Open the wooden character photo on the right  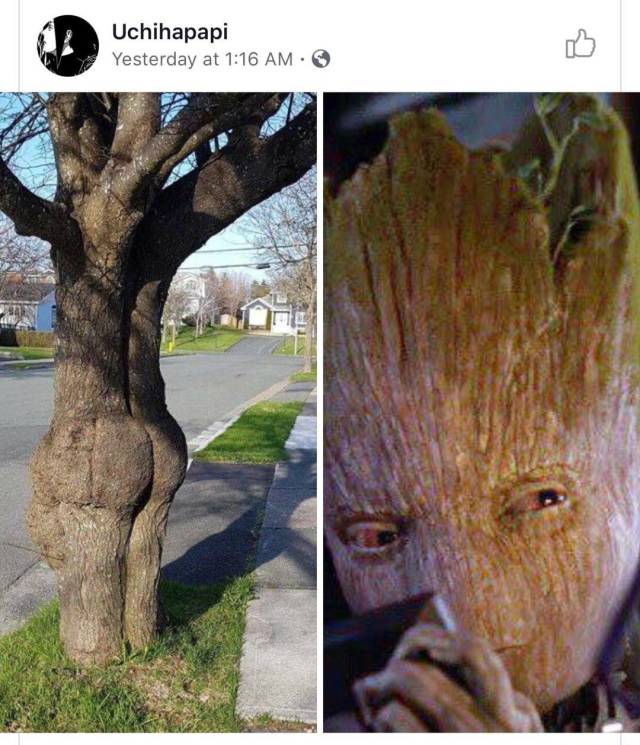[481, 412]
